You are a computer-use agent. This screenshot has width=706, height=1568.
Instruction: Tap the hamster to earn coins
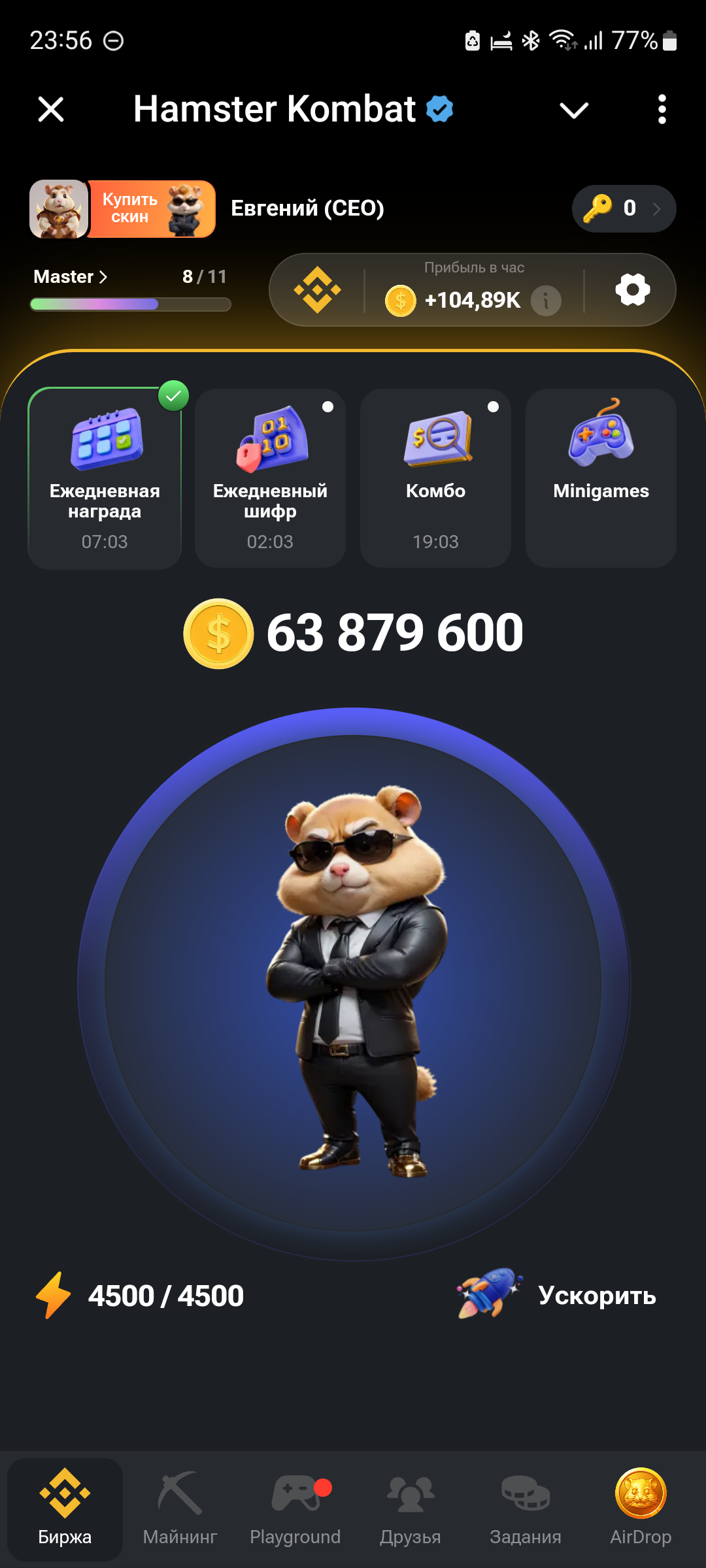pos(353,983)
